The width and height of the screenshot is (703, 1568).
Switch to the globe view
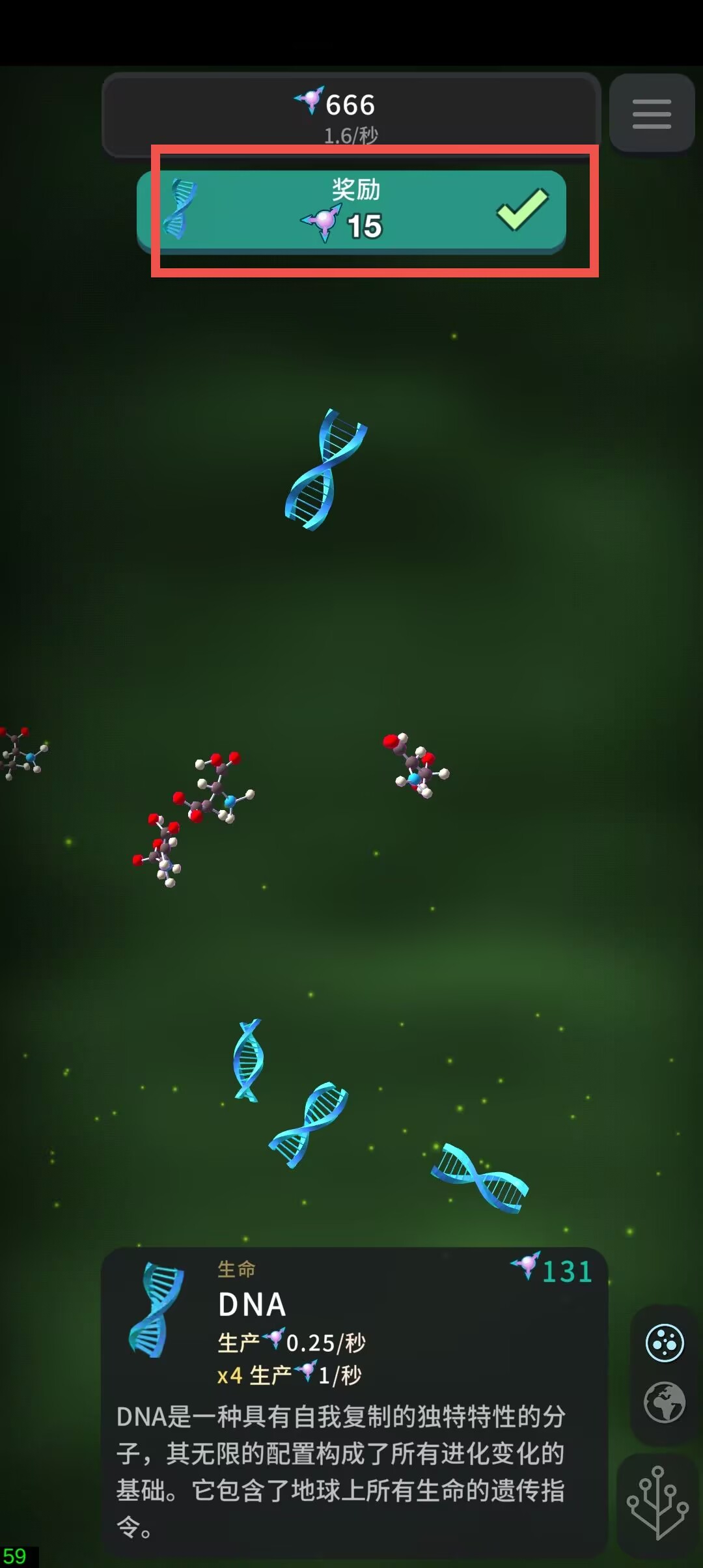[665, 1402]
